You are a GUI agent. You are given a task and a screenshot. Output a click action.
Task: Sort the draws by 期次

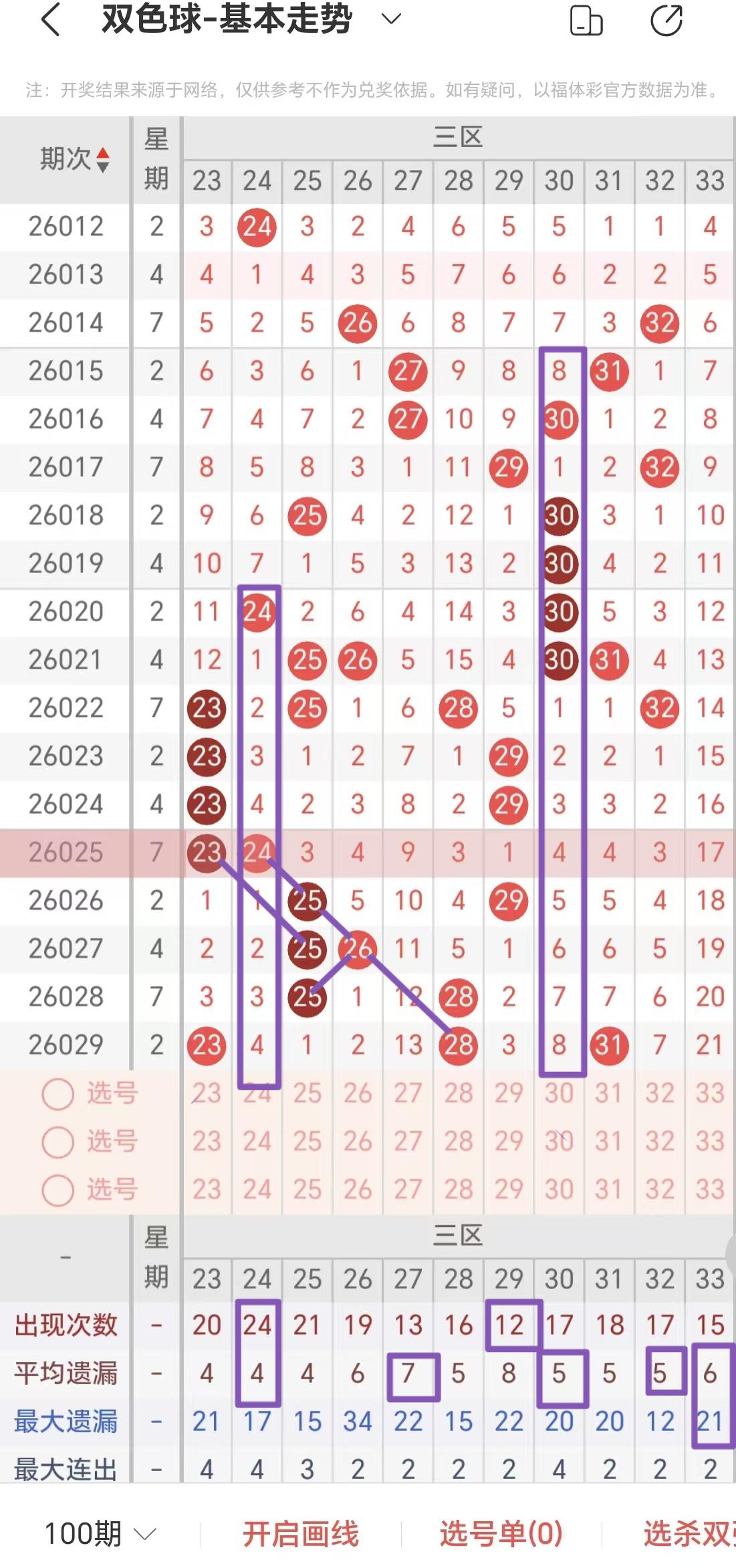pyautogui.click(x=74, y=159)
